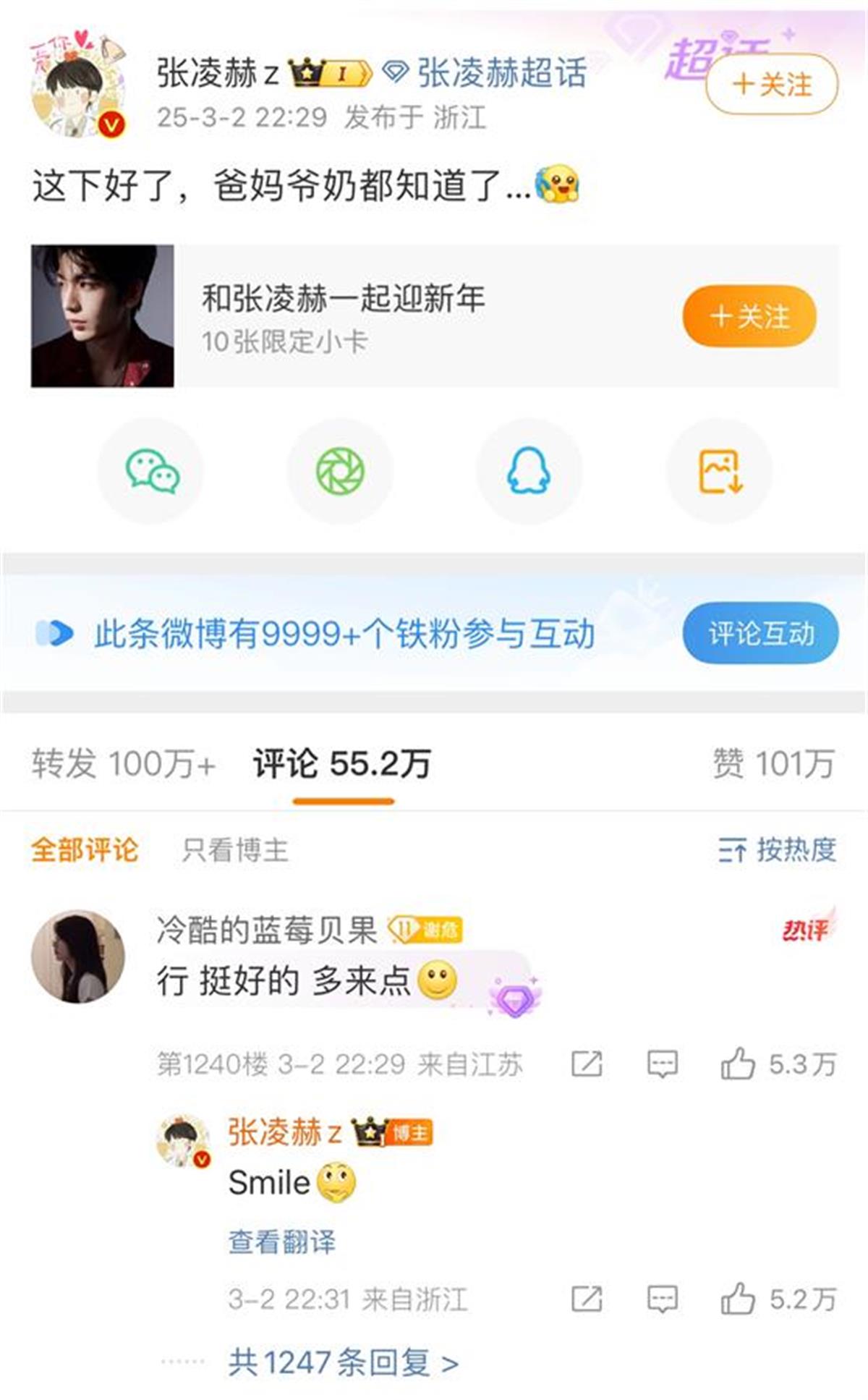
Task: Change comment sorting via 按热度
Action: tap(778, 850)
